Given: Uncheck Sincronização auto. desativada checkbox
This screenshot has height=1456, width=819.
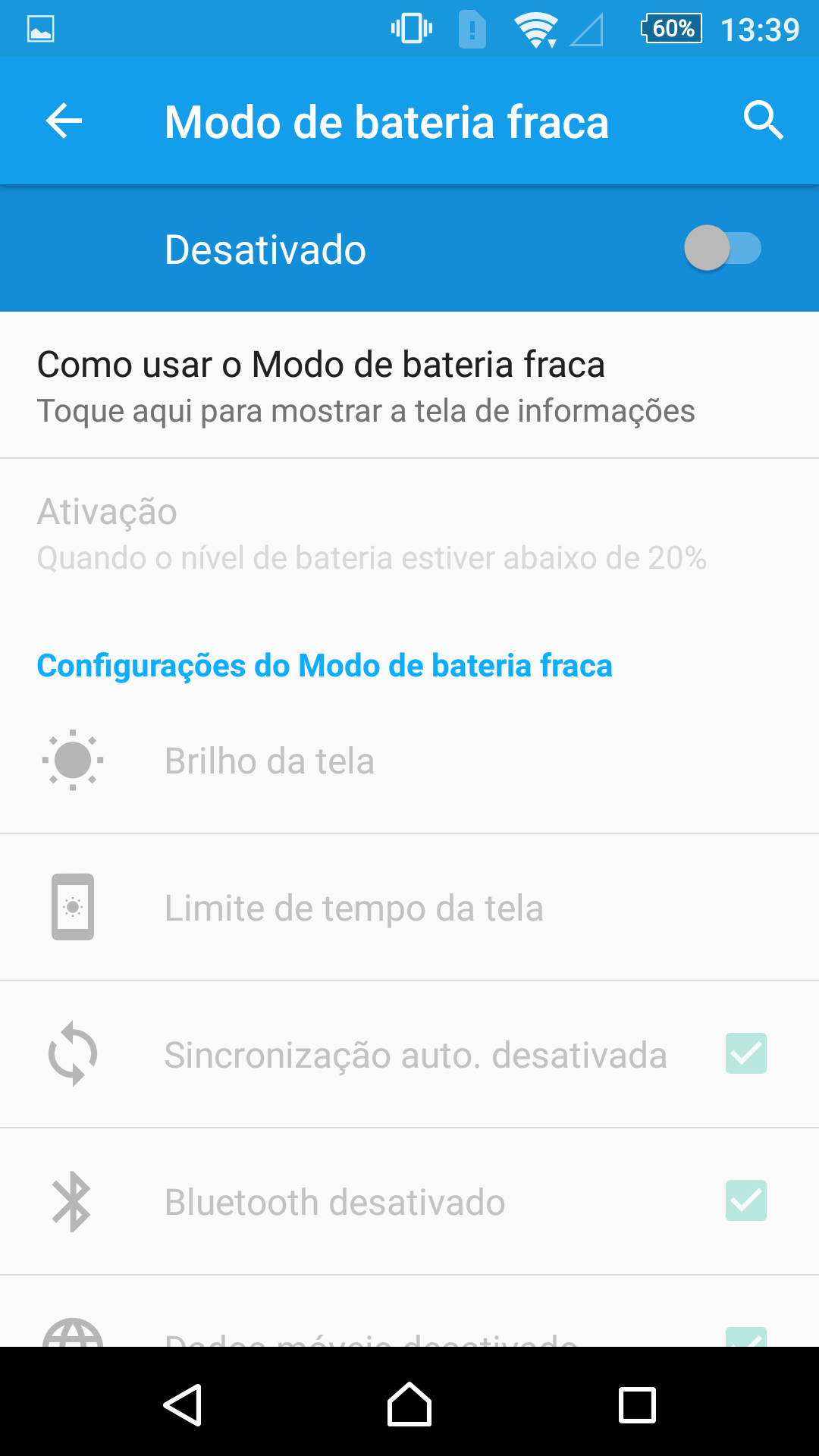Looking at the screenshot, I should click(x=746, y=1053).
